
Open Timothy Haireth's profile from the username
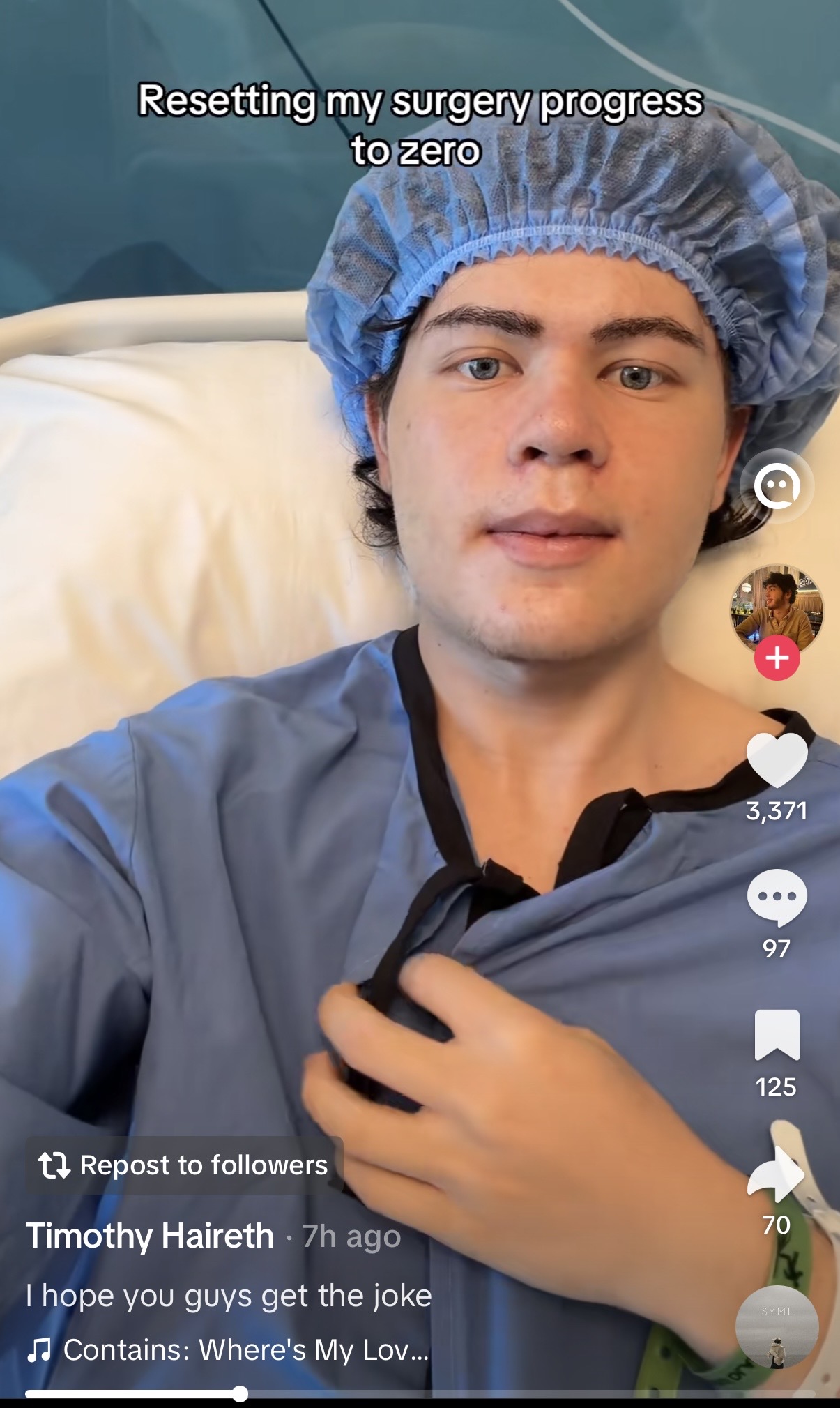[150, 1236]
